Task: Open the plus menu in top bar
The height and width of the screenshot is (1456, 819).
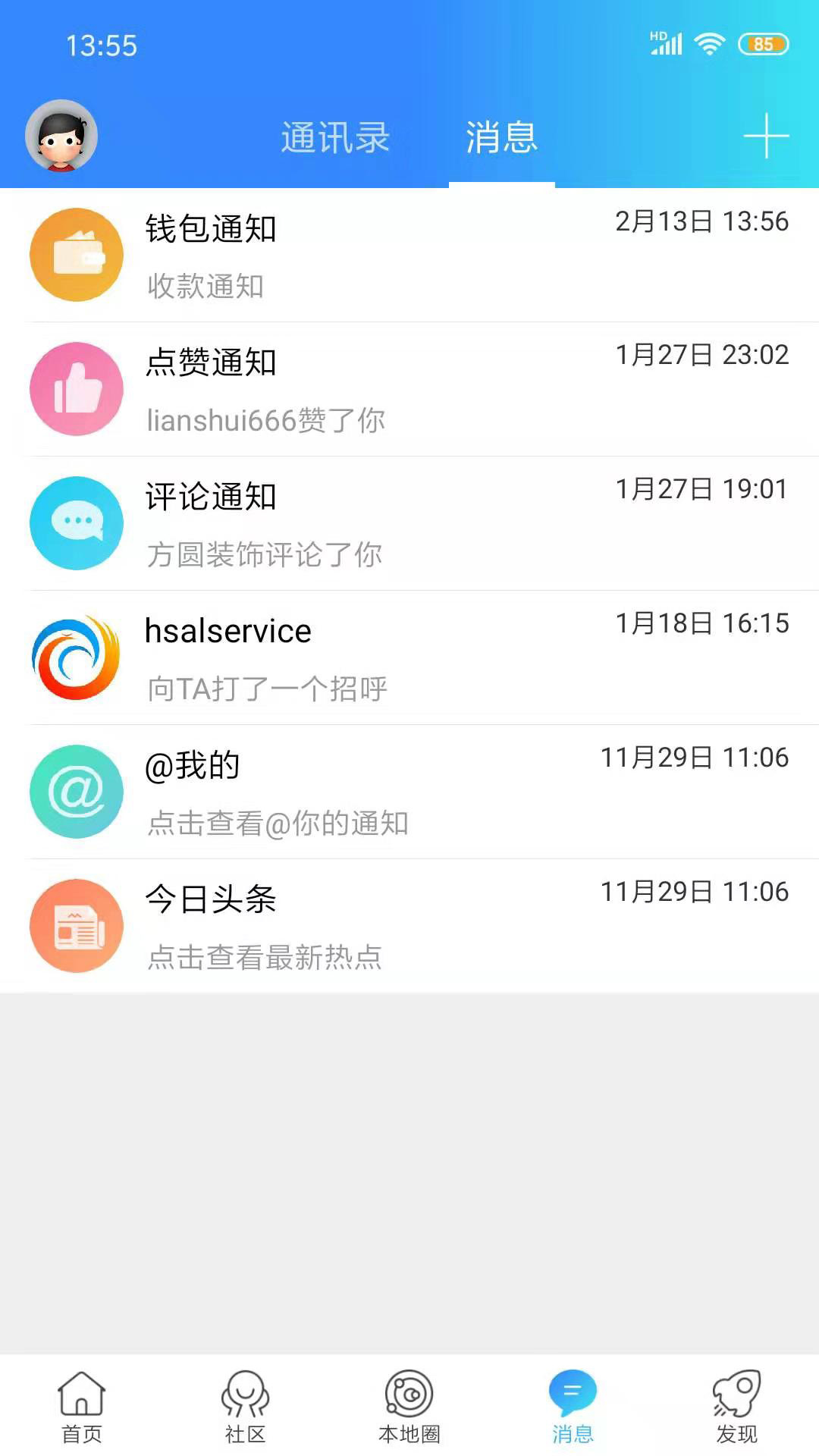Action: 767,136
